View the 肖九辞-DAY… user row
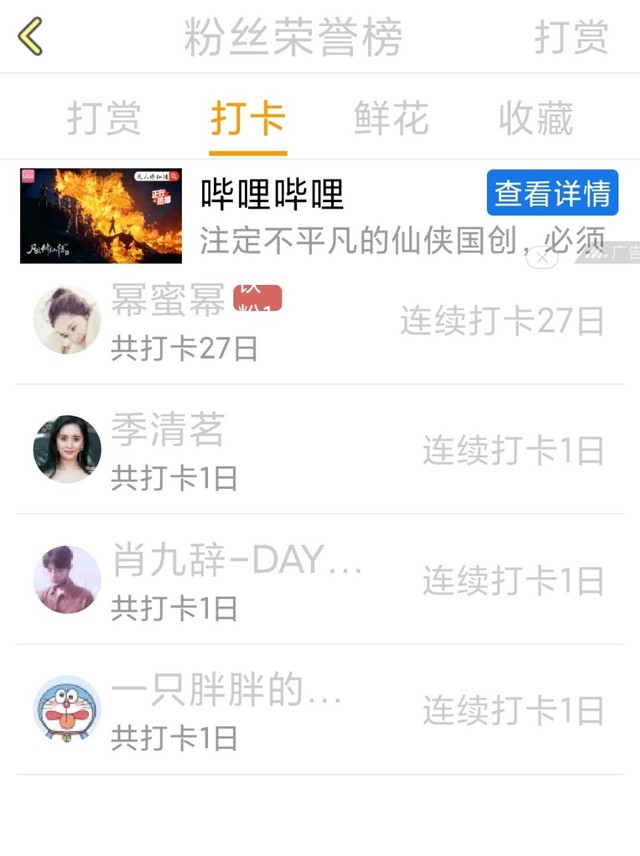 click(x=320, y=580)
